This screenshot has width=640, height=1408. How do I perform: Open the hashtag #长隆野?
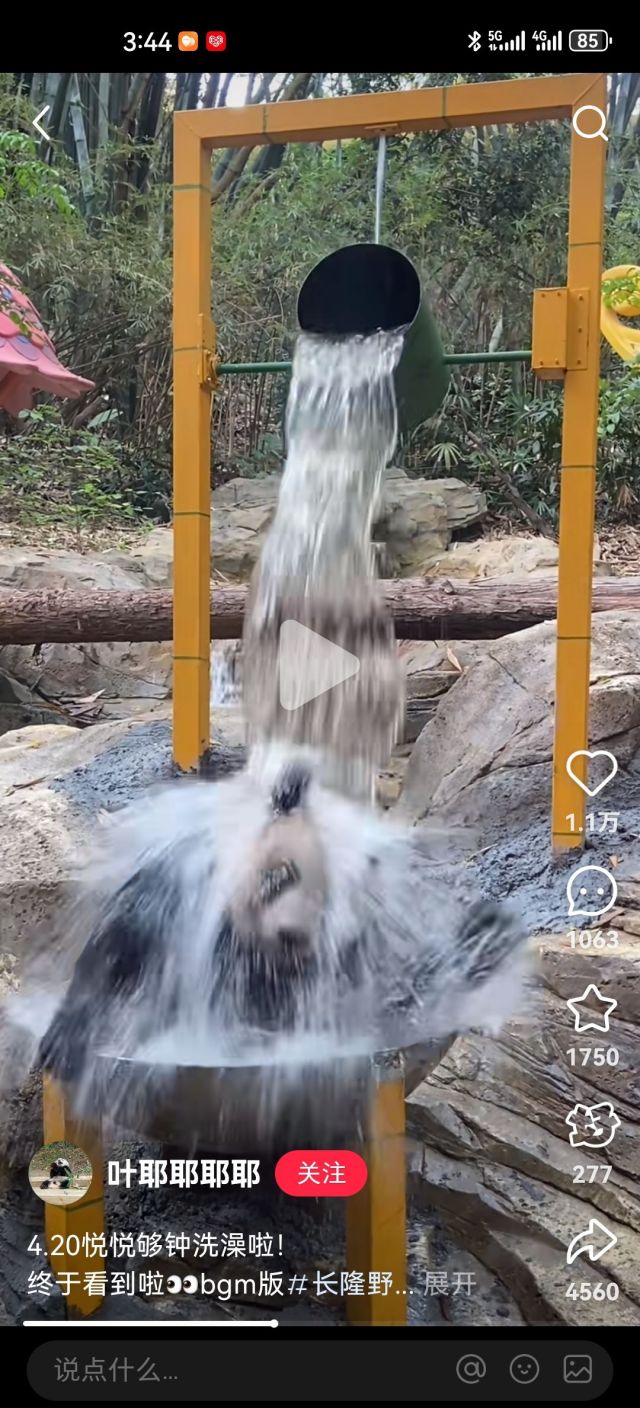click(350, 1284)
